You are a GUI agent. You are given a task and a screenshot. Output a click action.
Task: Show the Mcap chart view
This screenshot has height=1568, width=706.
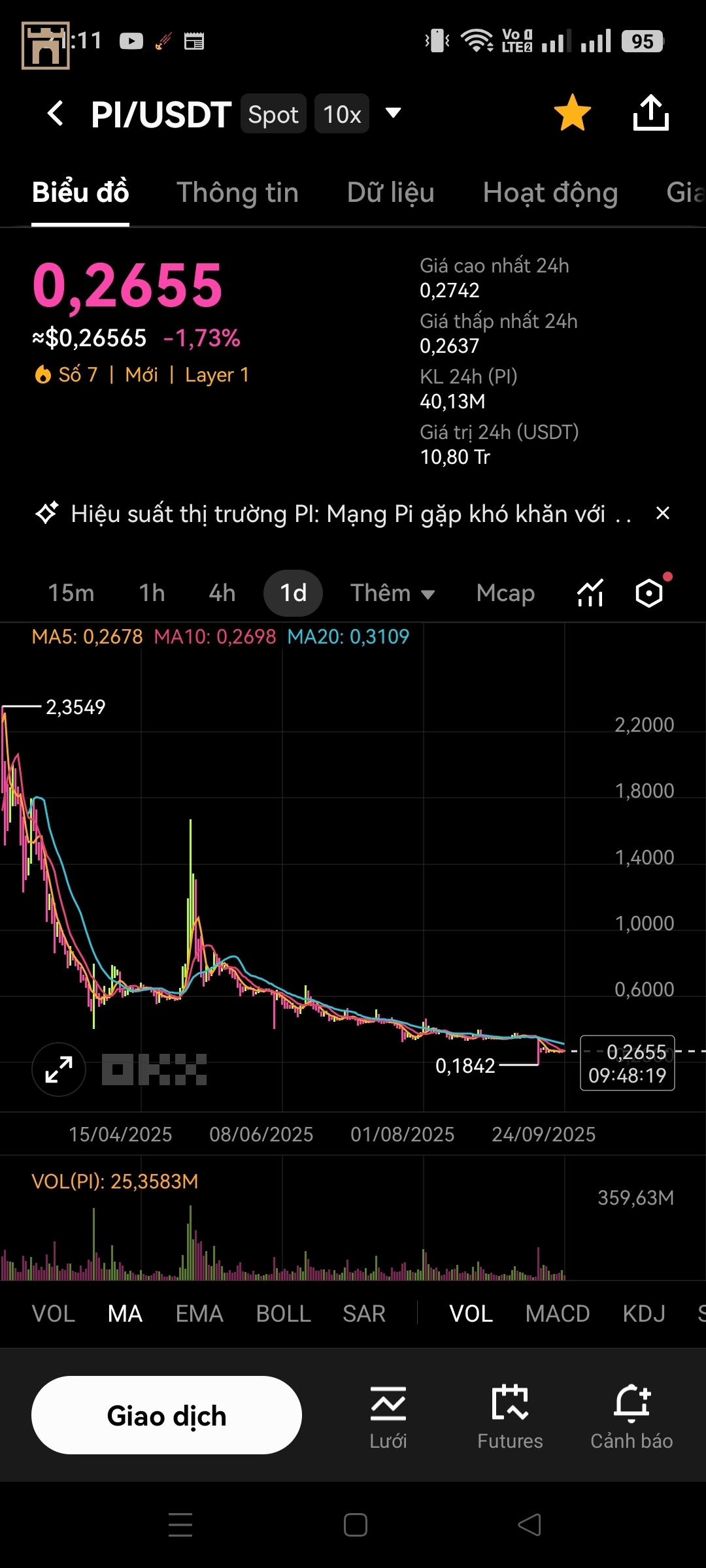click(x=505, y=593)
